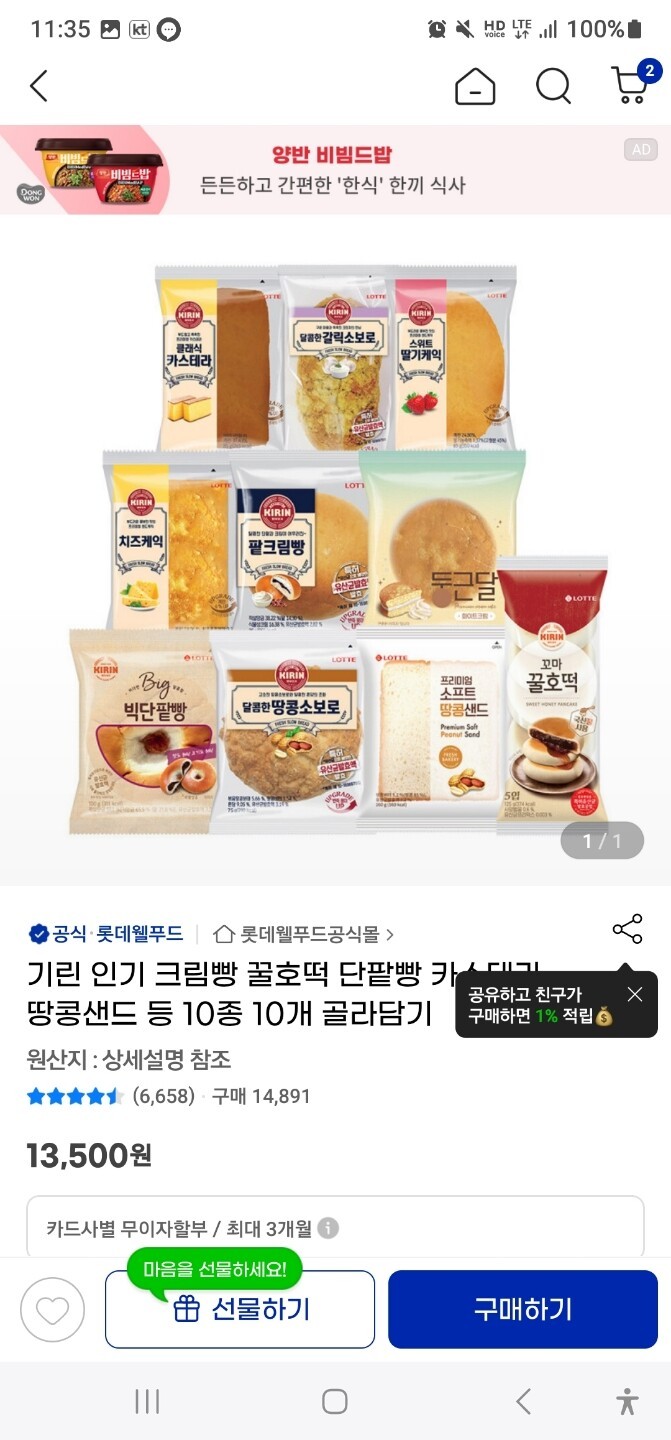
Task: Open the 6,658 star reviews
Action: point(163,1096)
